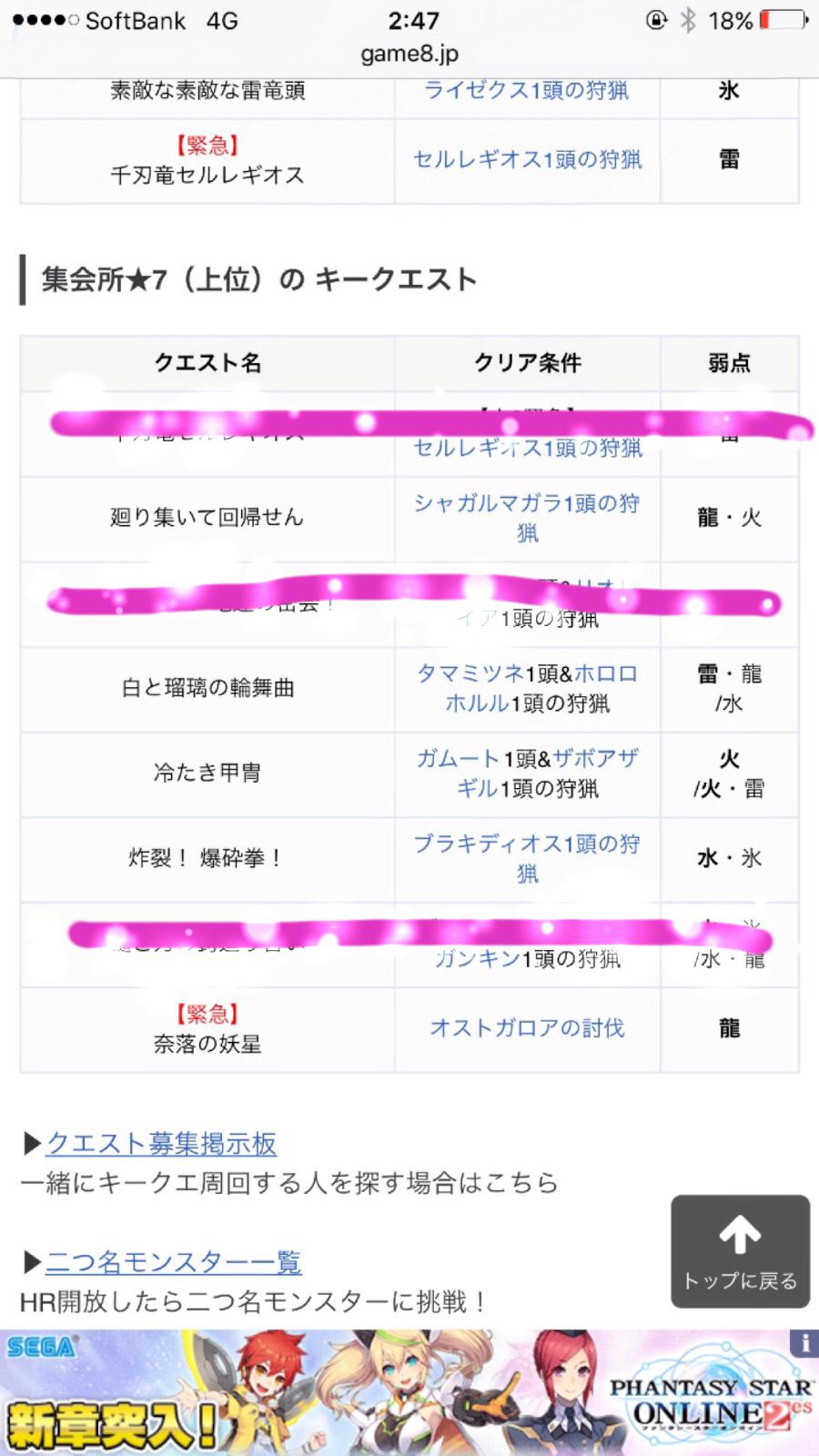Open the 二つ名モンスター一覧 monster list link
This screenshot has height=1456, width=819.
pyautogui.click(x=176, y=1261)
